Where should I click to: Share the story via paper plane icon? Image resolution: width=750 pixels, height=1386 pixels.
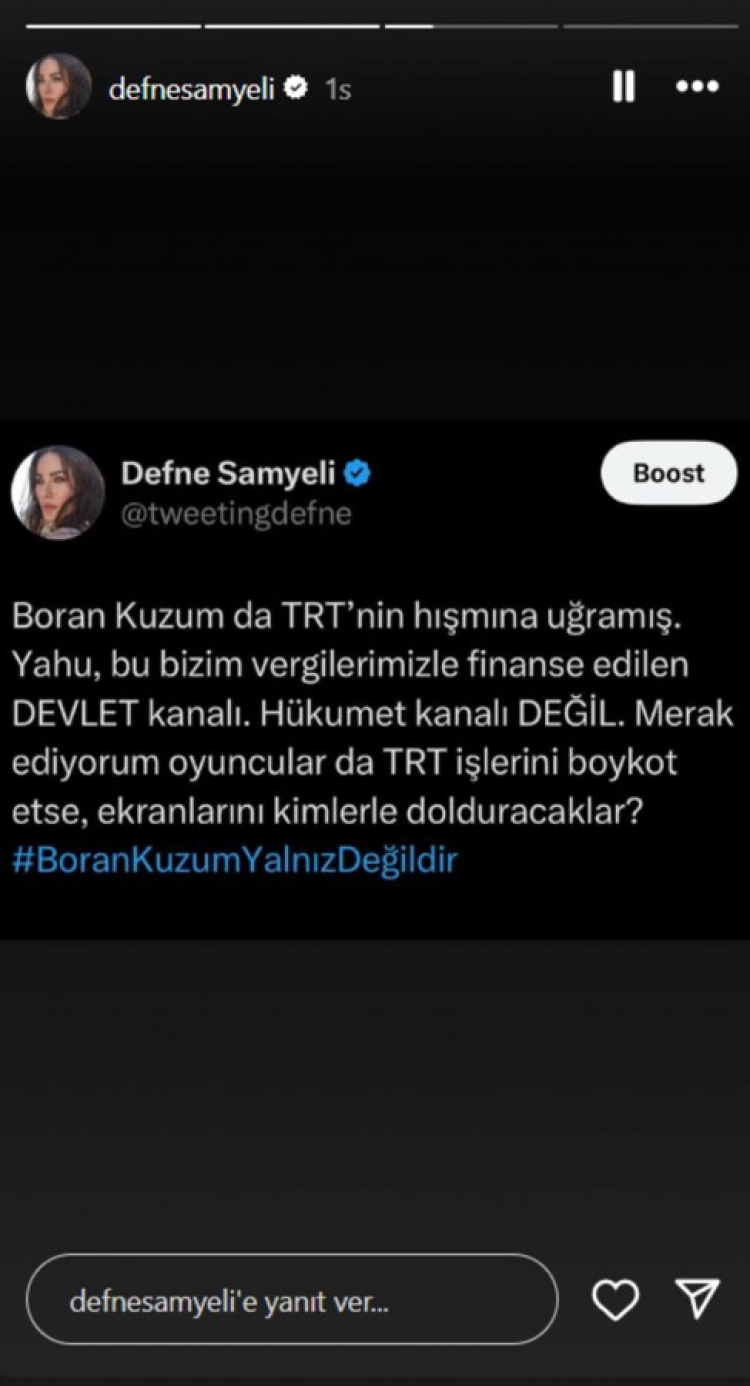click(x=697, y=1299)
